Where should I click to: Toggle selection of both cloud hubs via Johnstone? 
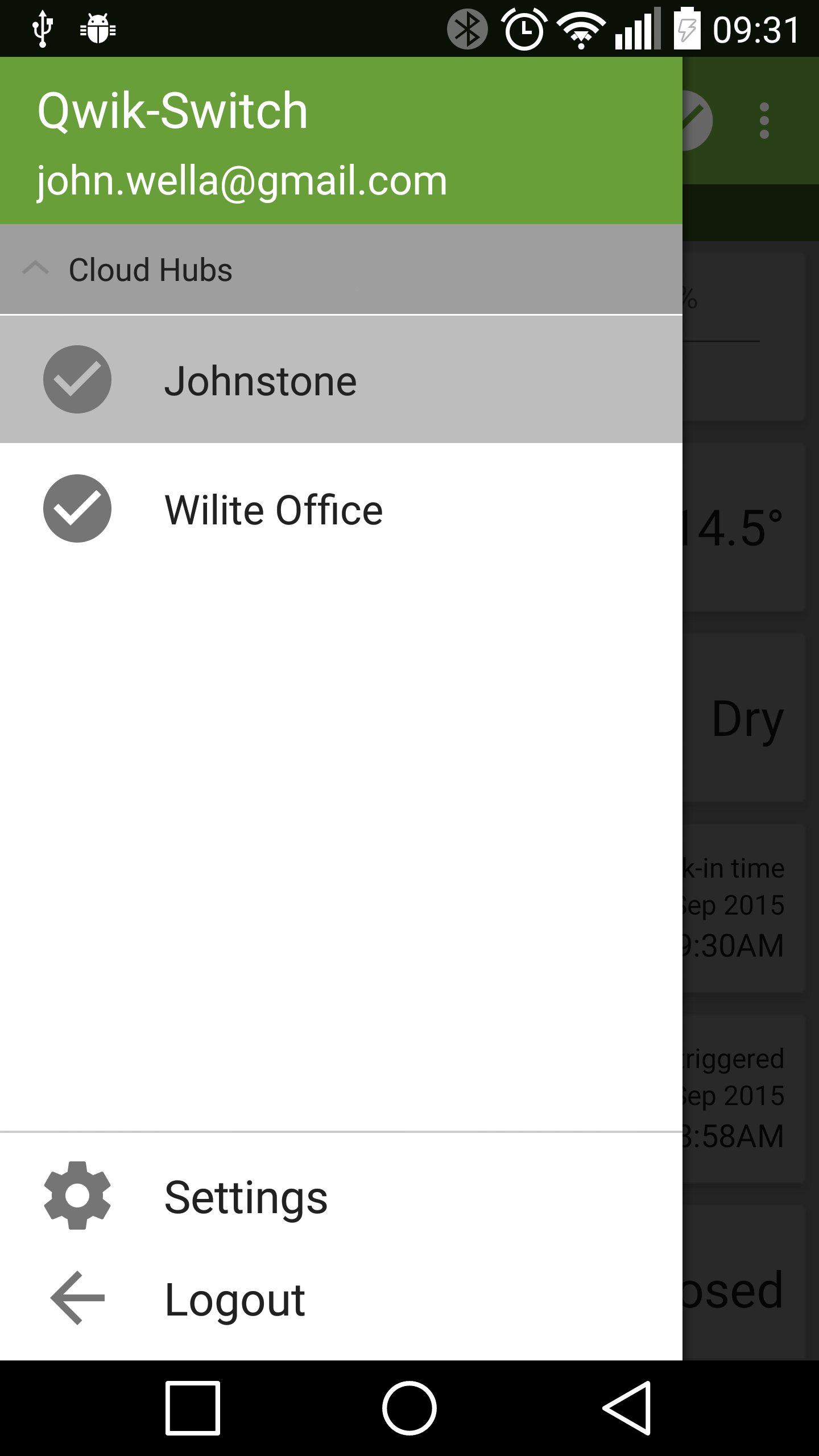tap(77, 379)
